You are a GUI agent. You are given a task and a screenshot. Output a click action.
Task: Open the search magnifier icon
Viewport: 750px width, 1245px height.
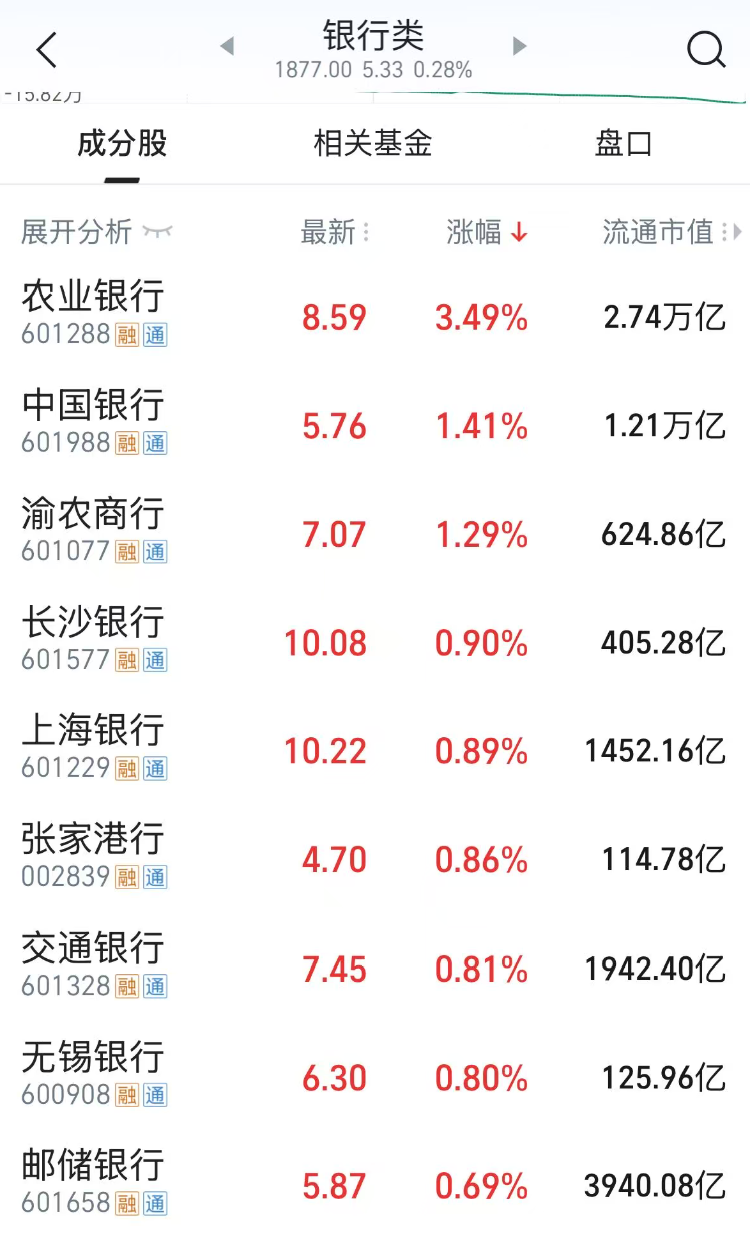(x=706, y=49)
